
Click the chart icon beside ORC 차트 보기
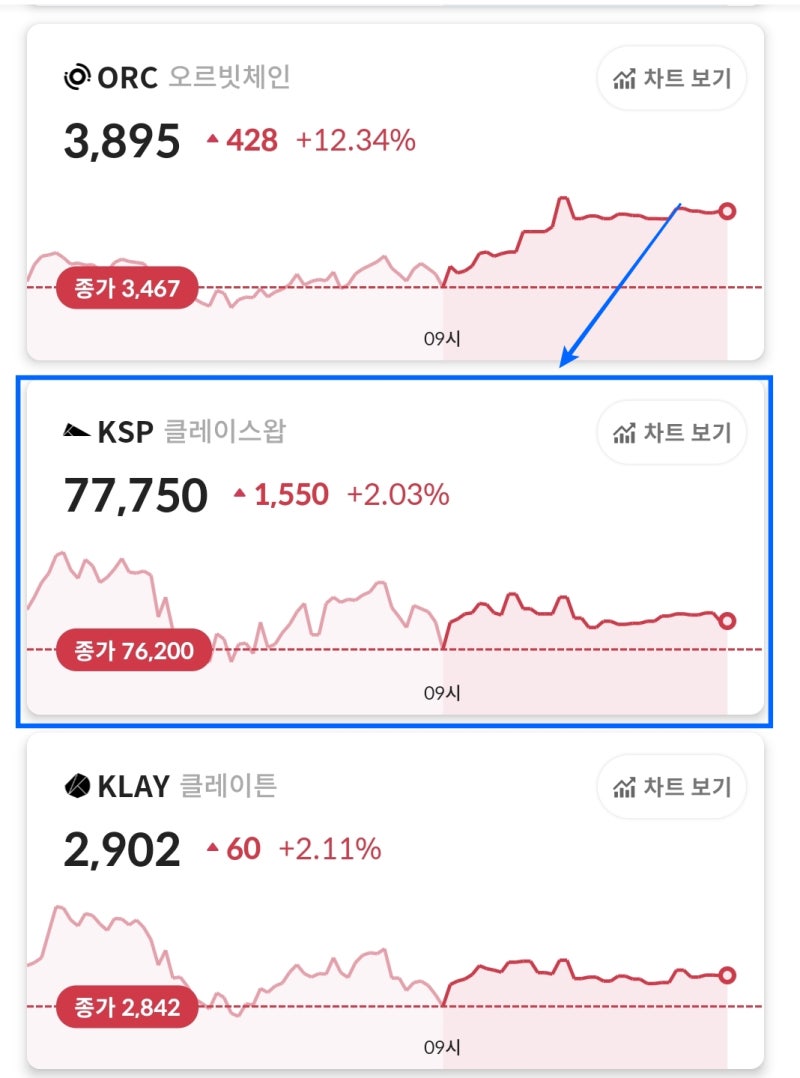coord(625,77)
